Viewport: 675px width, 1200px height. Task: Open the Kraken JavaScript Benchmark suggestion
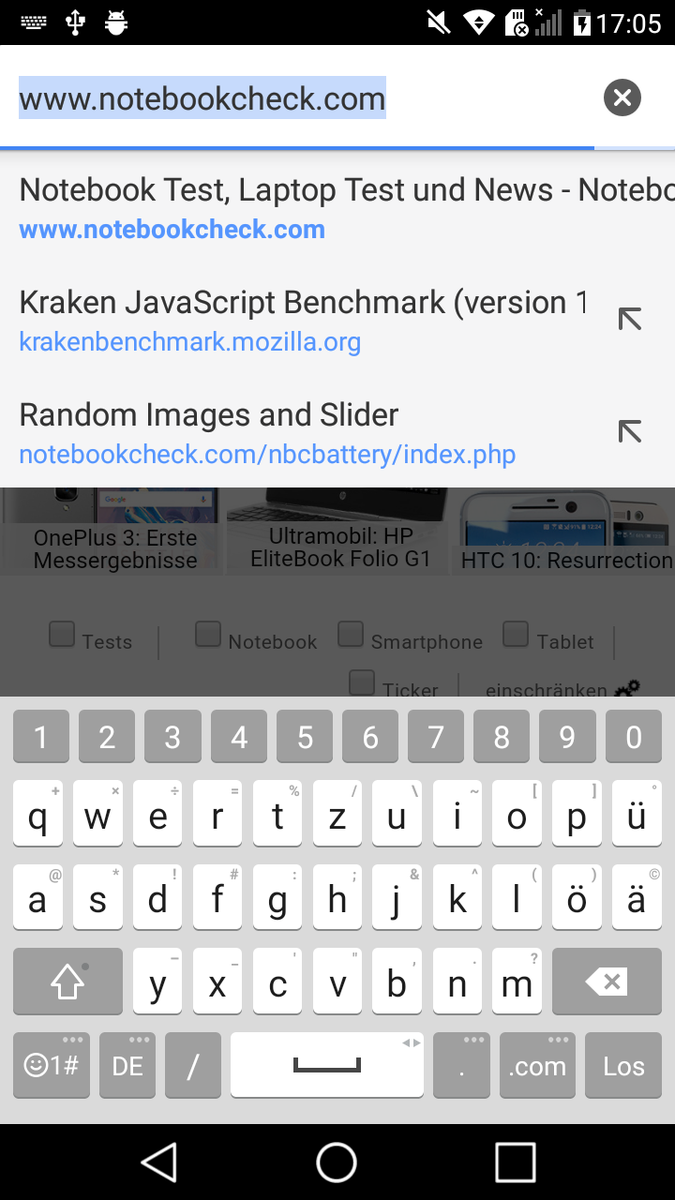[x=300, y=320]
